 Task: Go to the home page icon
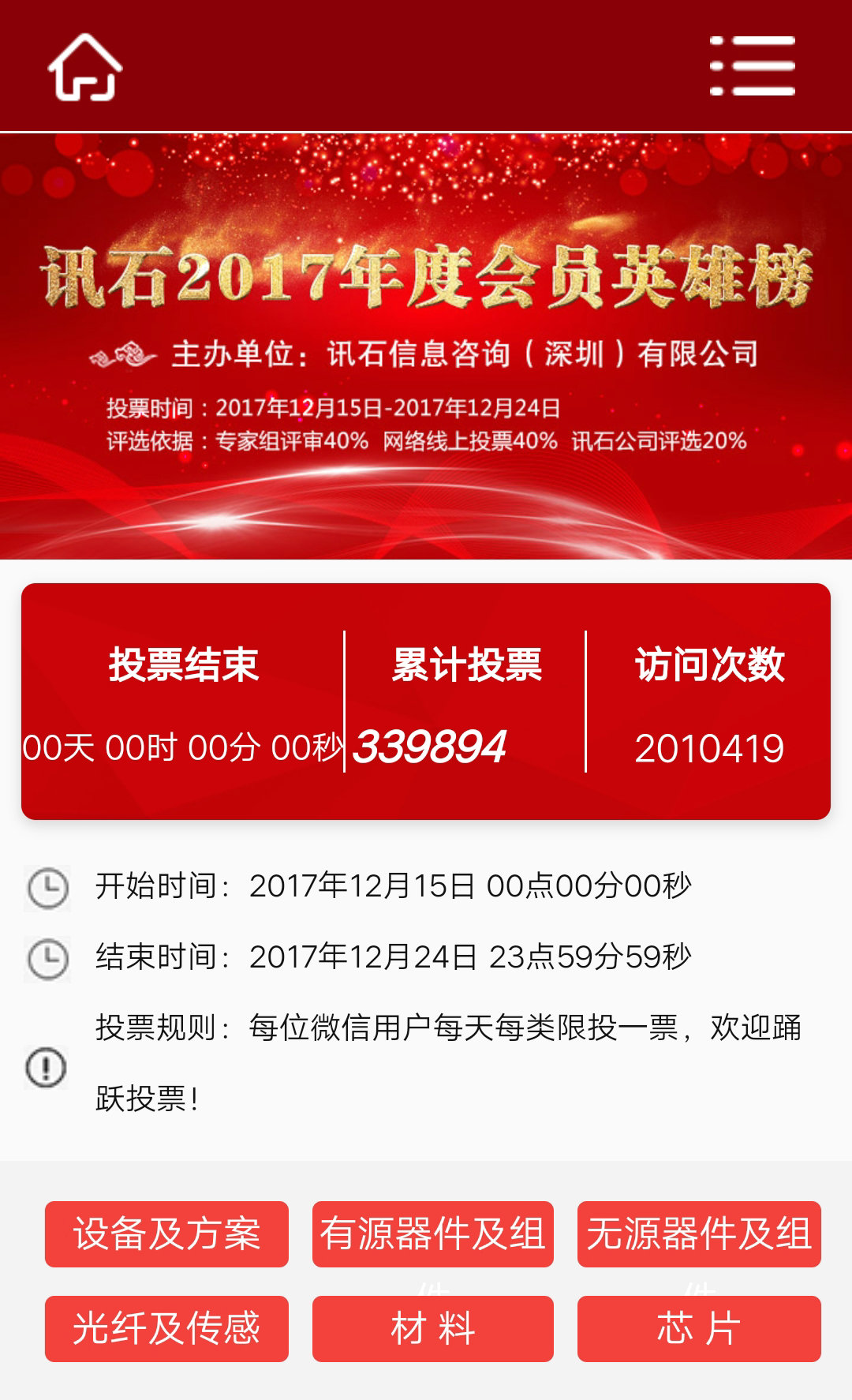coord(85,67)
